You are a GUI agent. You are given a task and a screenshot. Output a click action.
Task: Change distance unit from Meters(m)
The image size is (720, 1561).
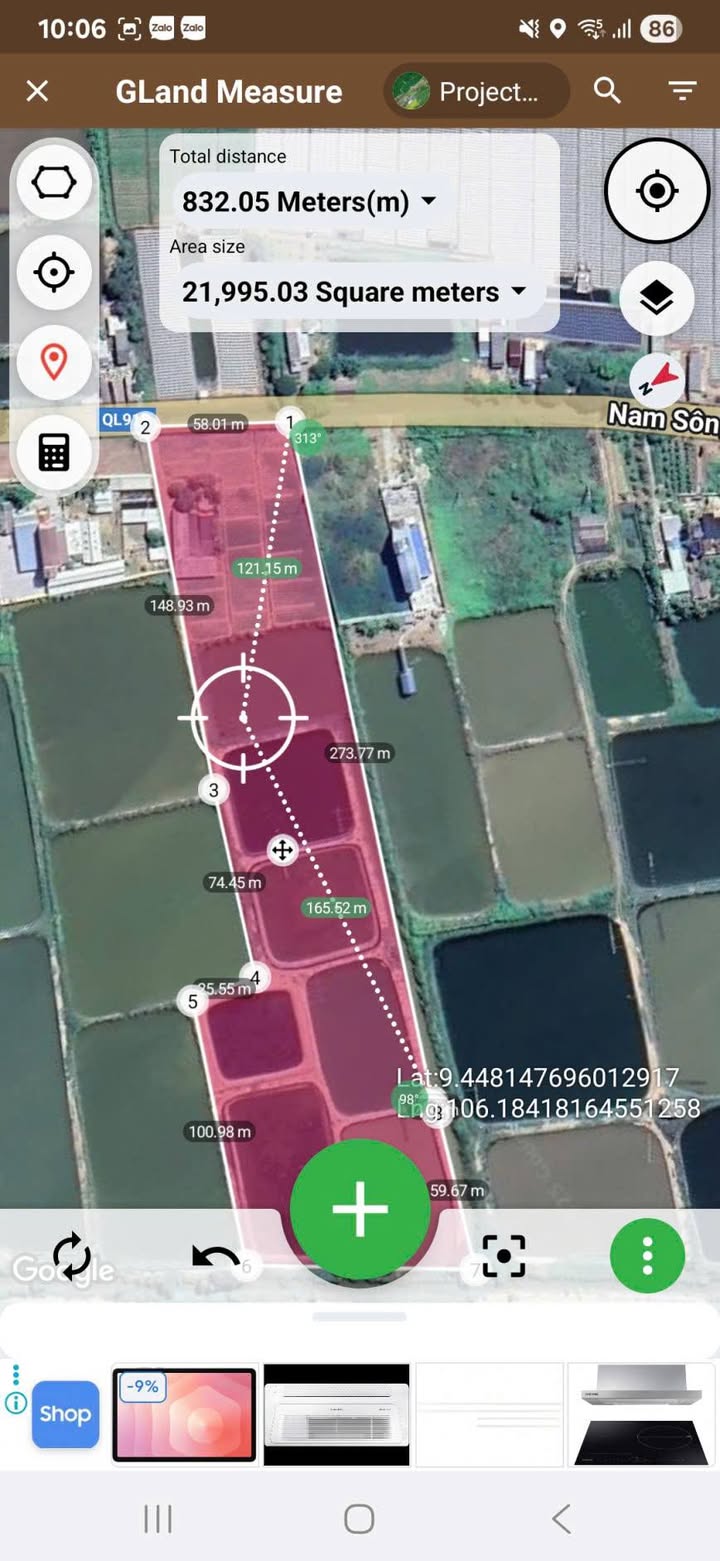[310, 202]
